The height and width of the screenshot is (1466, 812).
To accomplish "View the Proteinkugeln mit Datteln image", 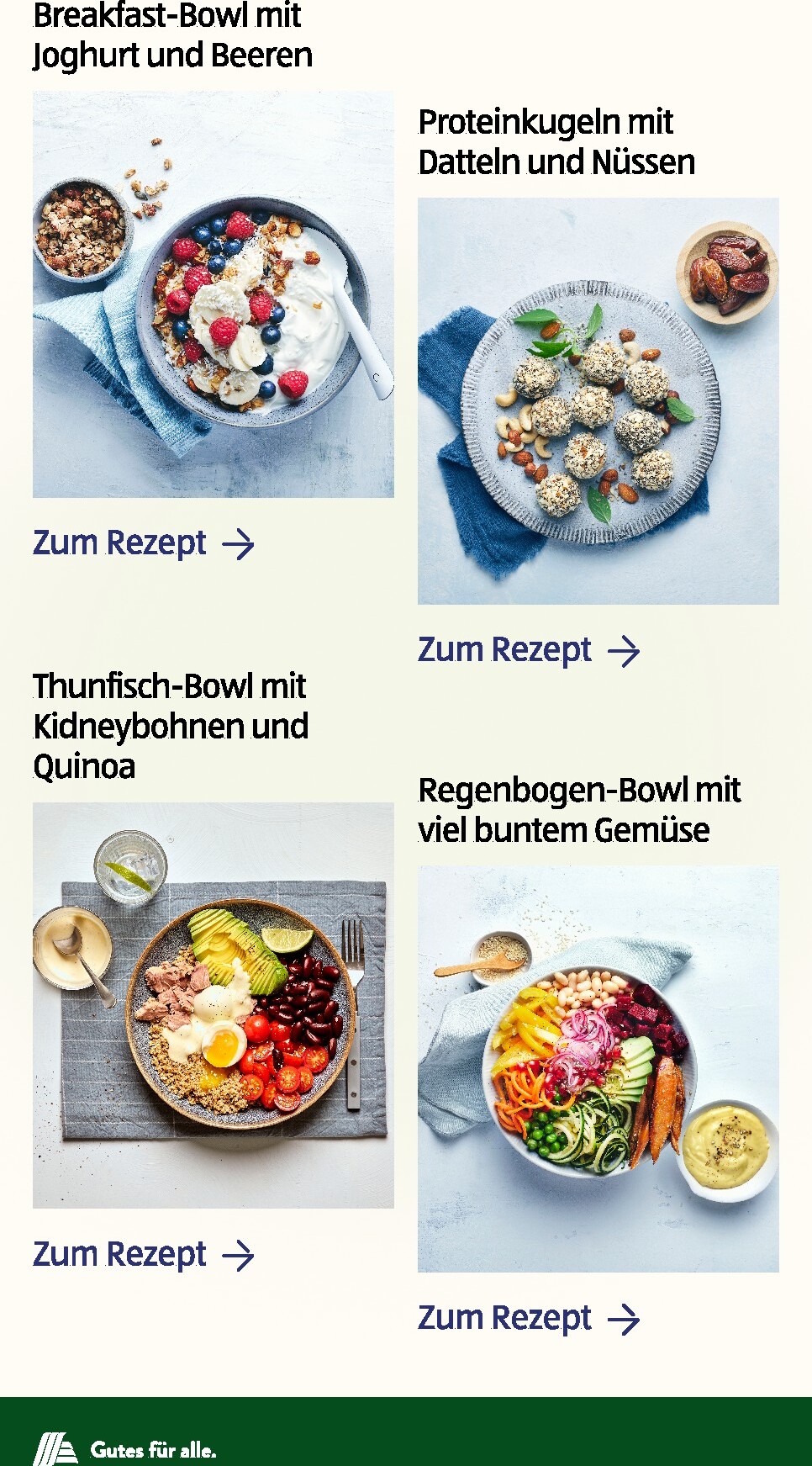I will (598, 401).
